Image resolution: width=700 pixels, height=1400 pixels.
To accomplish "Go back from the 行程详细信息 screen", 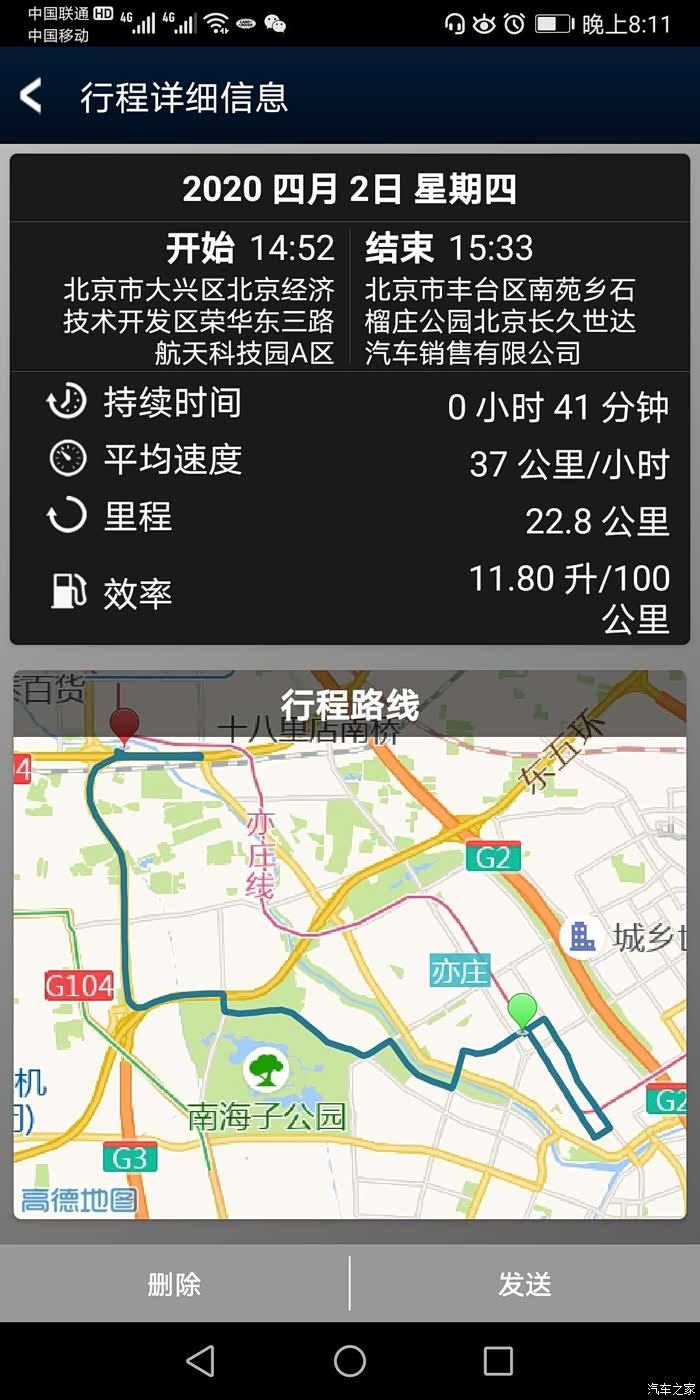I will (31, 97).
